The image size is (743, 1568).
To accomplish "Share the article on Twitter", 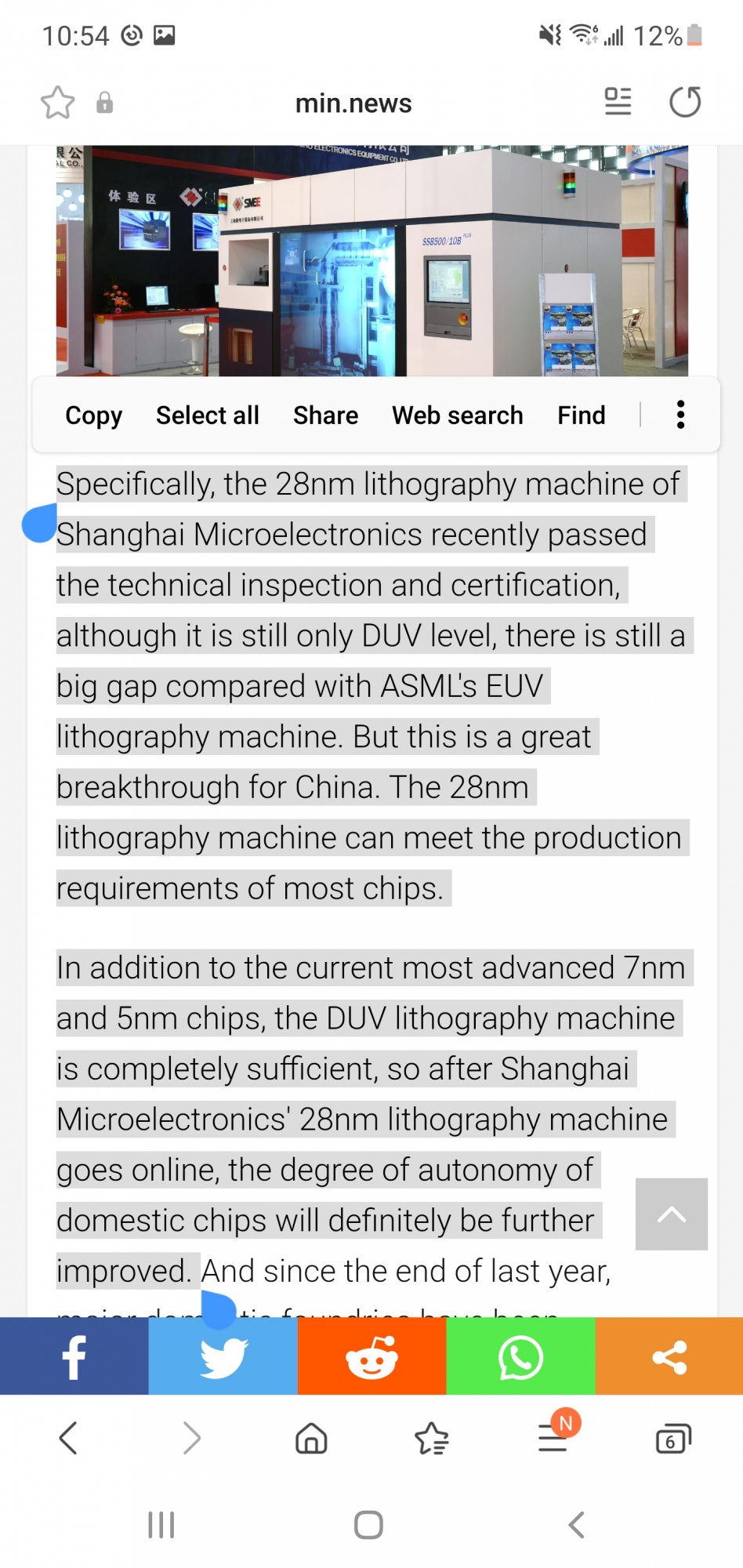I will (223, 1356).
